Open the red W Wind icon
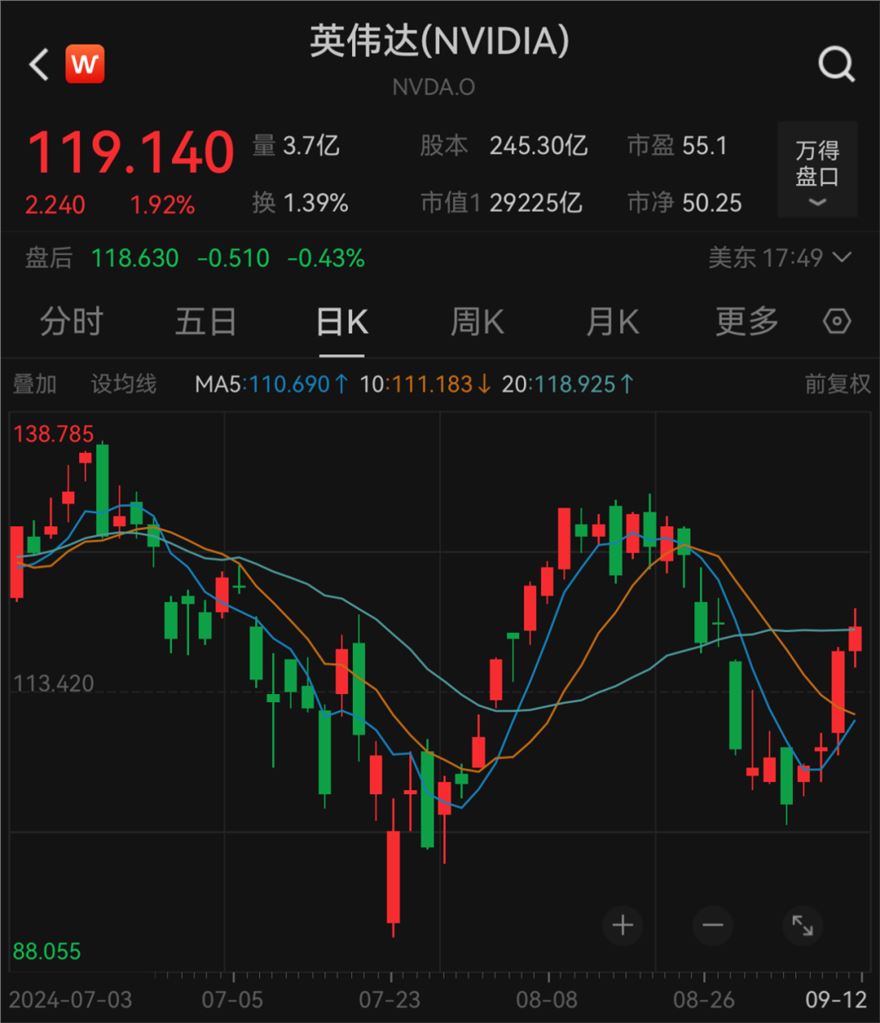The width and height of the screenshot is (880, 1023). tap(85, 65)
